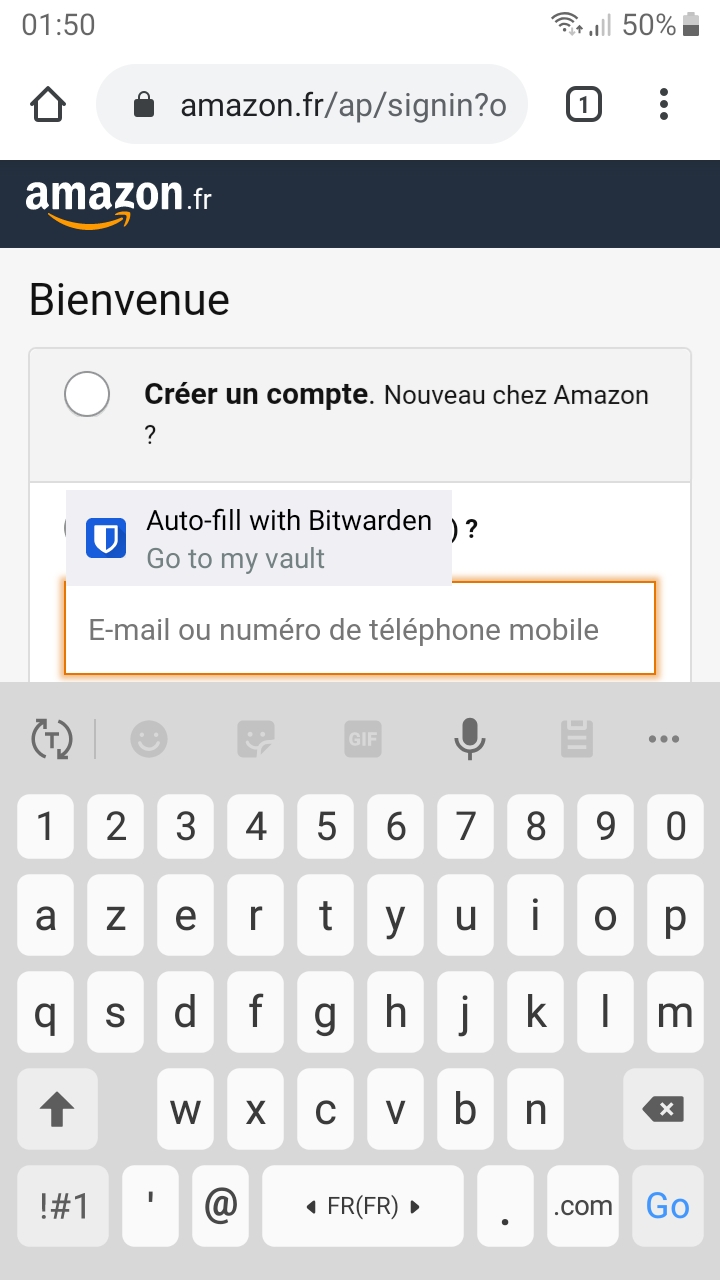The width and height of the screenshot is (720, 1280).
Task: Open the keyboard emoji panel
Action: [149, 740]
